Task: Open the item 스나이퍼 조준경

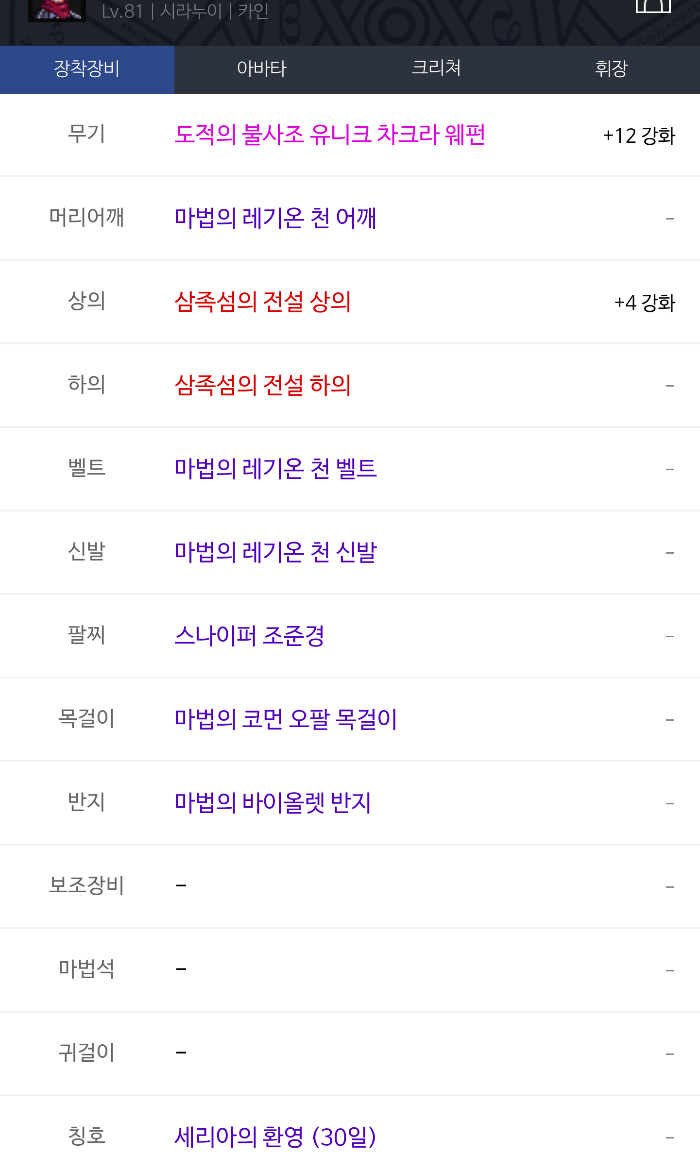Action: (x=249, y=635)
